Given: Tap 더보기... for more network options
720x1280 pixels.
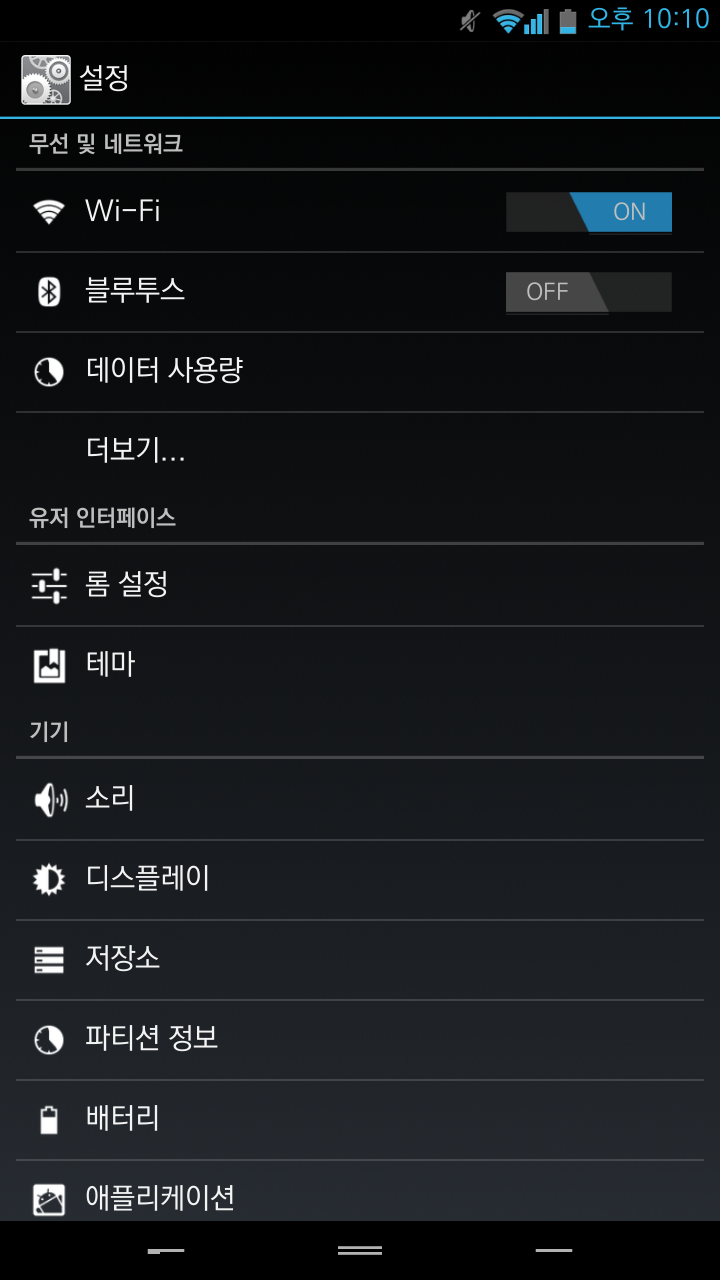Looking at the screenshot, I should pos(360,452).
